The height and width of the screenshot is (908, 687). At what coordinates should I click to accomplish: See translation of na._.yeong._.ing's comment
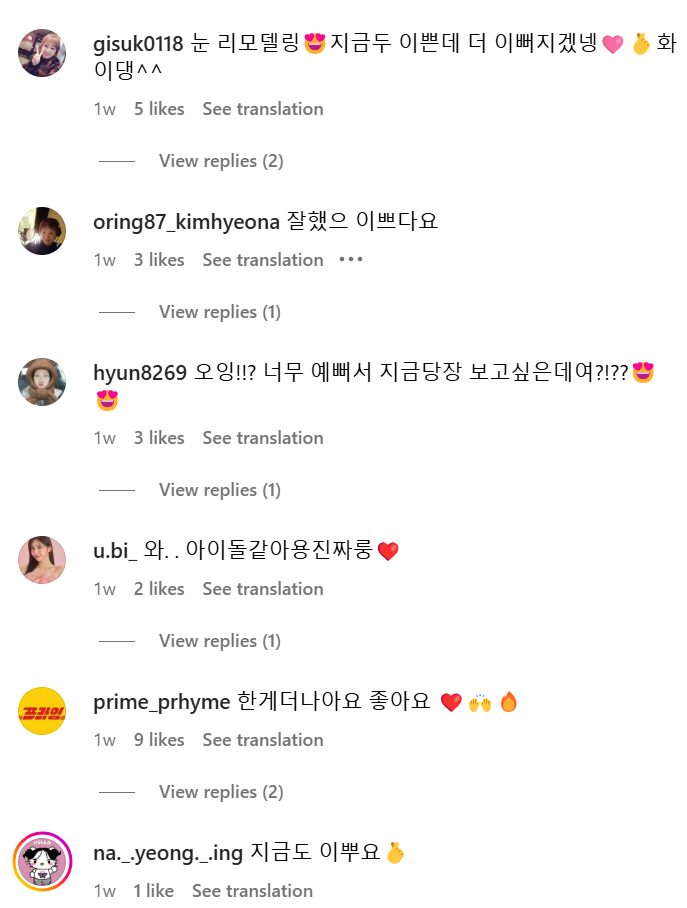tap(252, 891)
